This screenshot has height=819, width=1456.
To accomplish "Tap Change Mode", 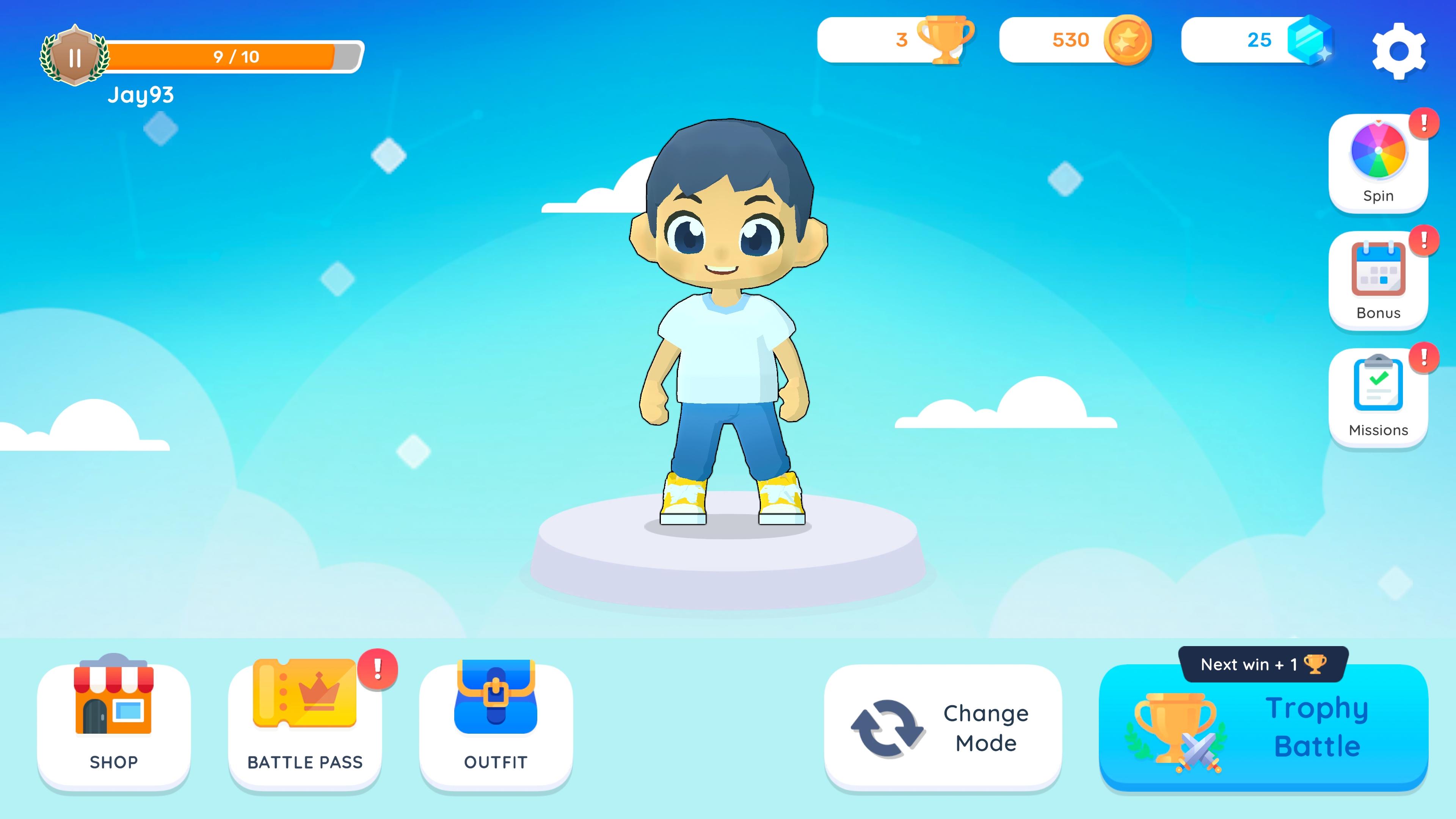I will (x=942, y=728).
